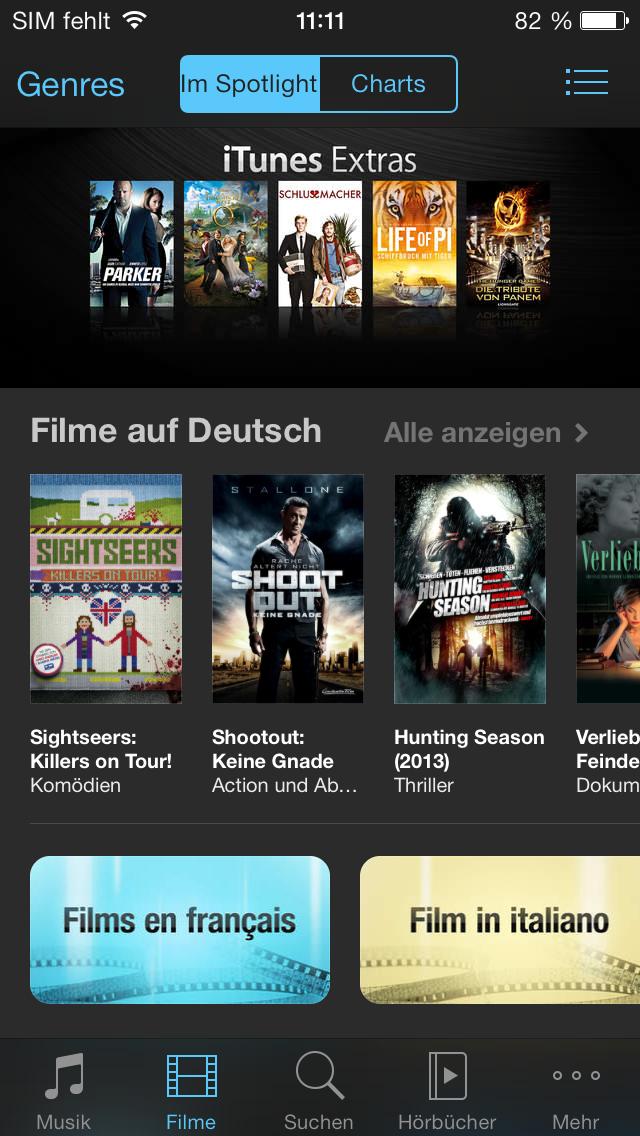The height and width of the screenshot is (1136, 640).
Task: Open the iTunes Extras banner
Action: pos(320,257)
